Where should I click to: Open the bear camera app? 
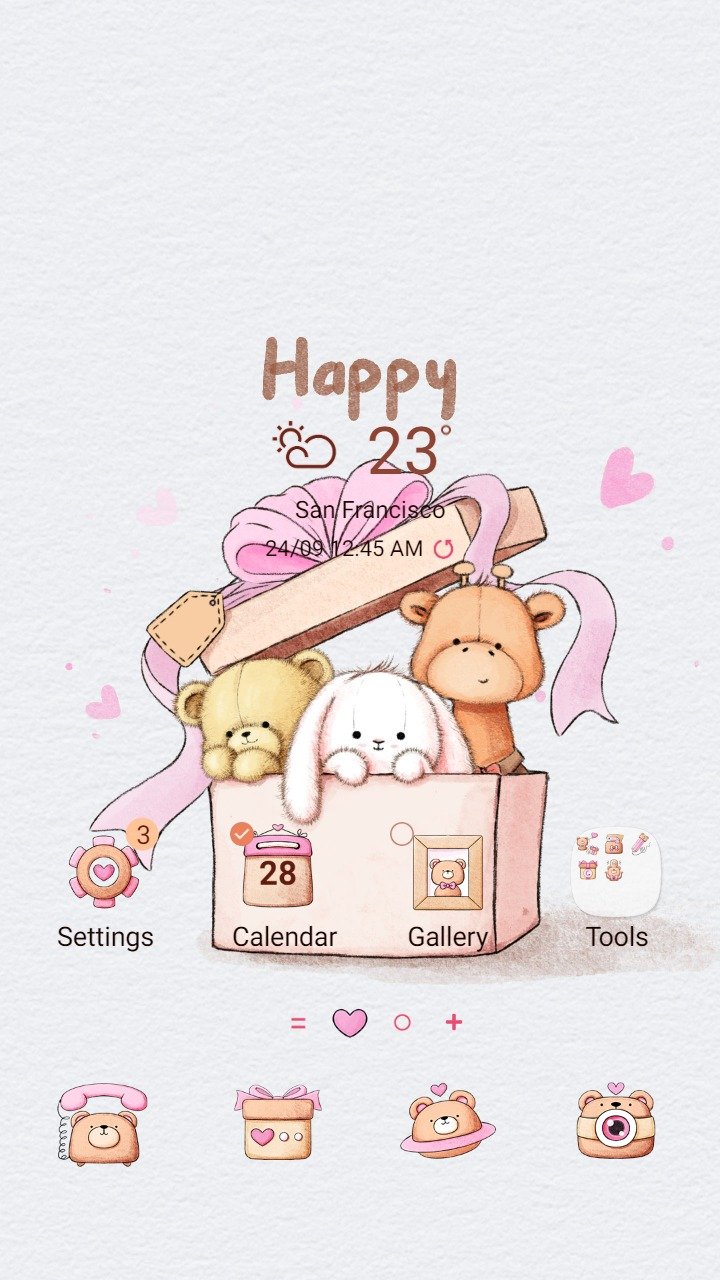coord(615,1122)
